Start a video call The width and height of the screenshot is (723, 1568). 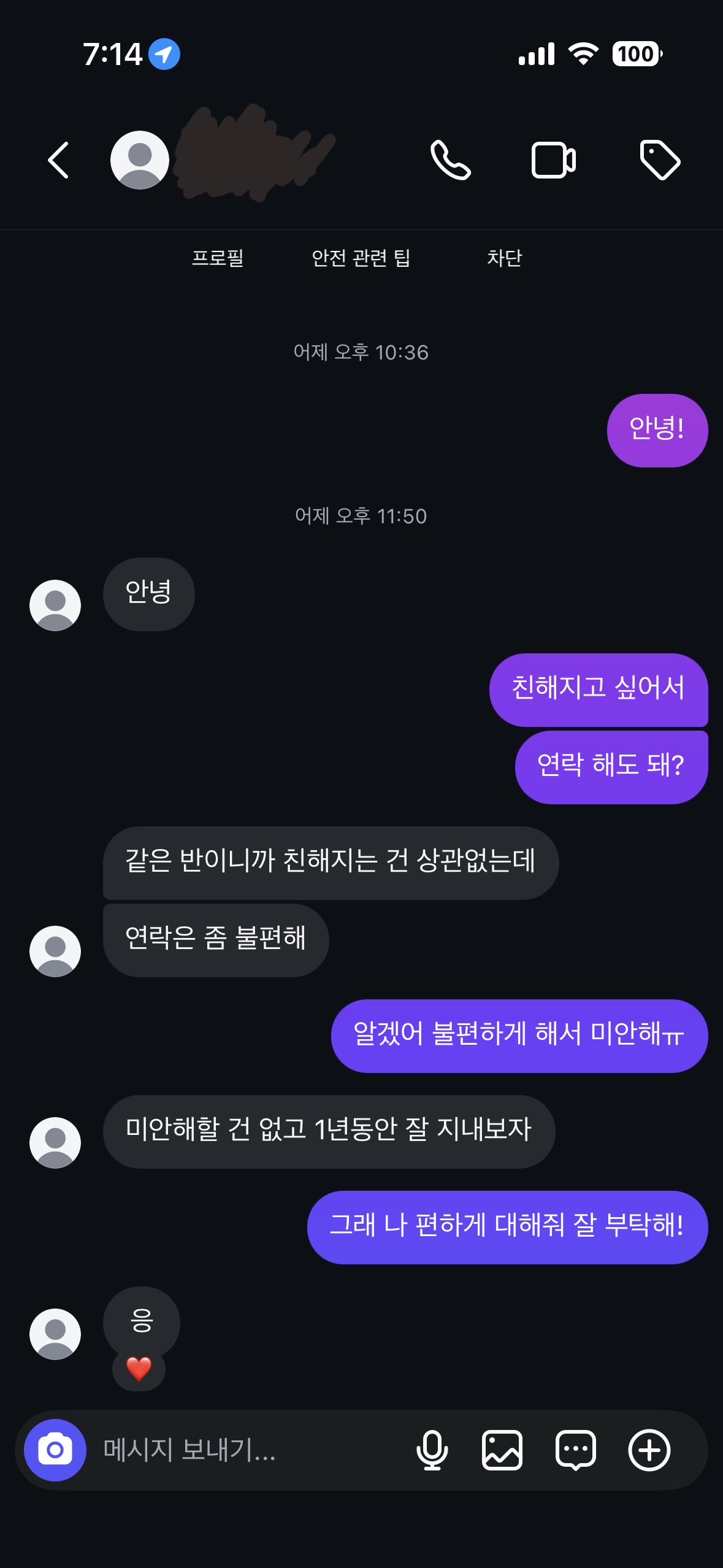(x=553, y=160)
